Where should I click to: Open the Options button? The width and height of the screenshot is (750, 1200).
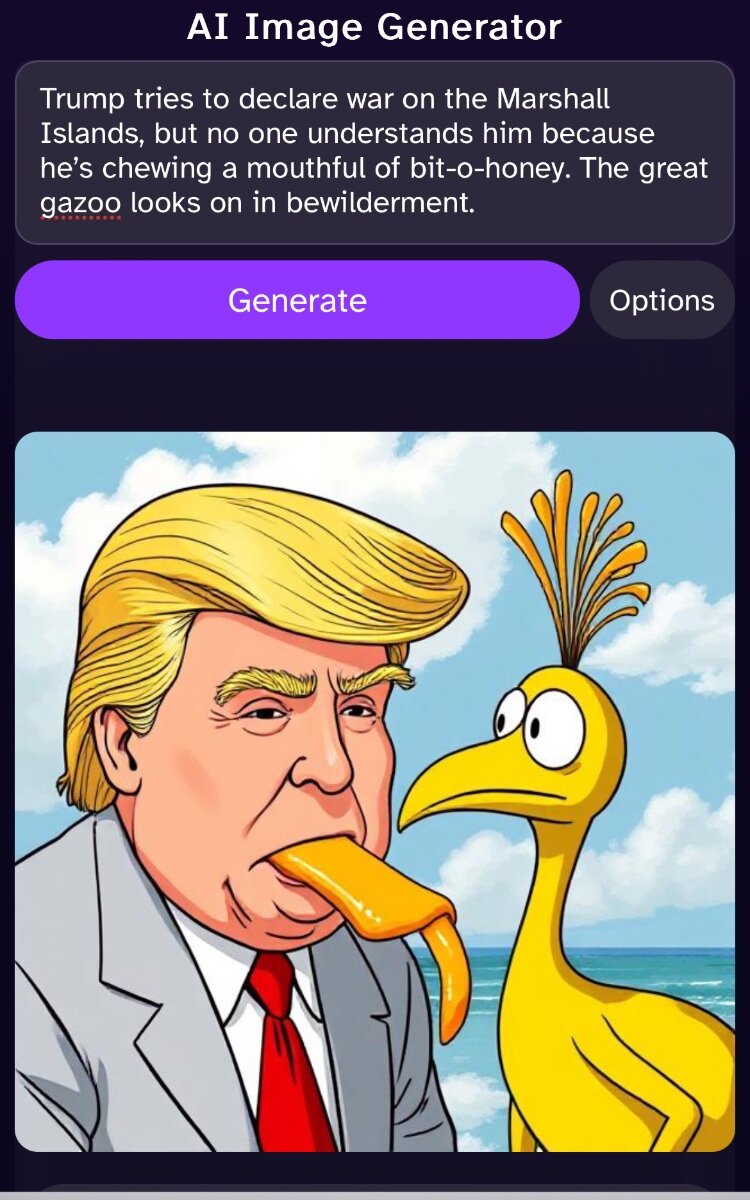pos(662,300)
